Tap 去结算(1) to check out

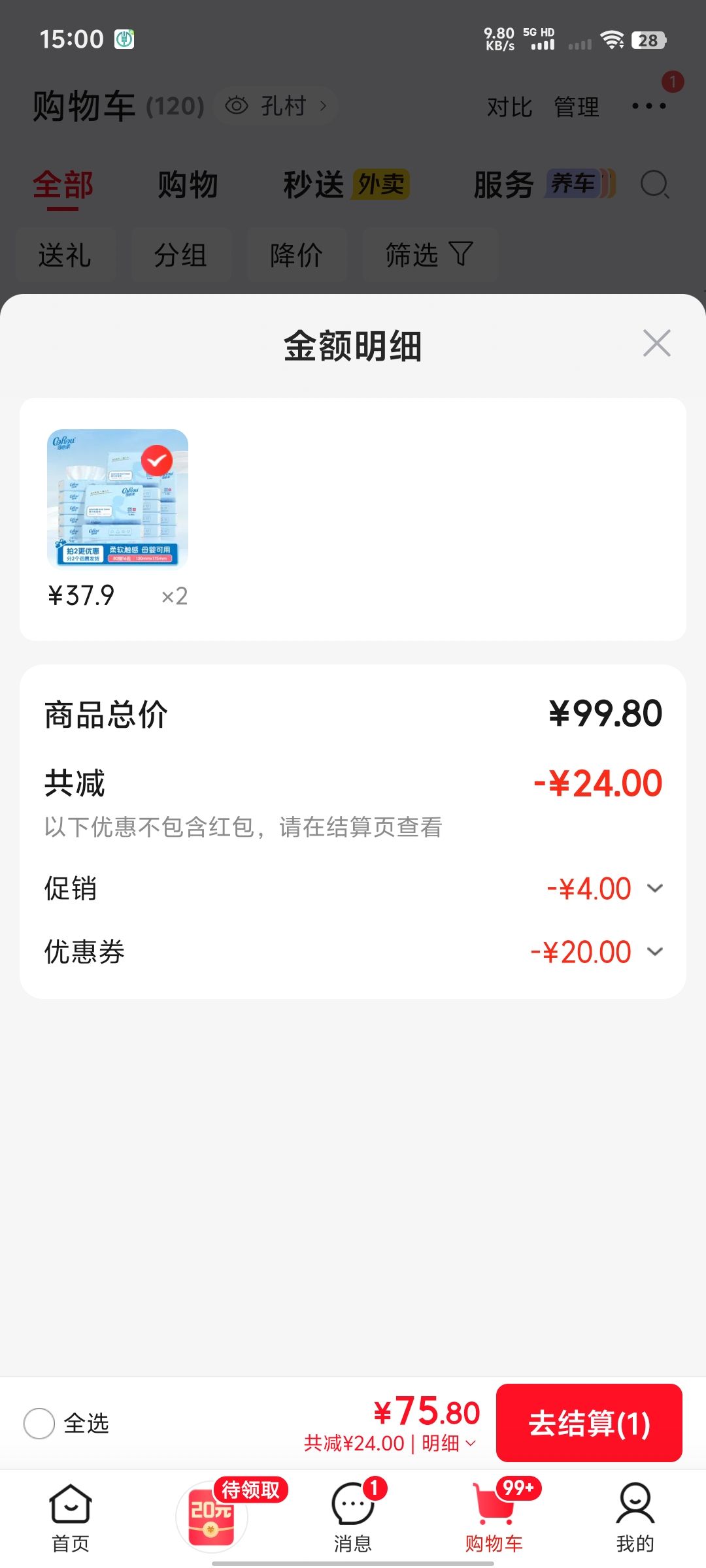coord(589,1422)
